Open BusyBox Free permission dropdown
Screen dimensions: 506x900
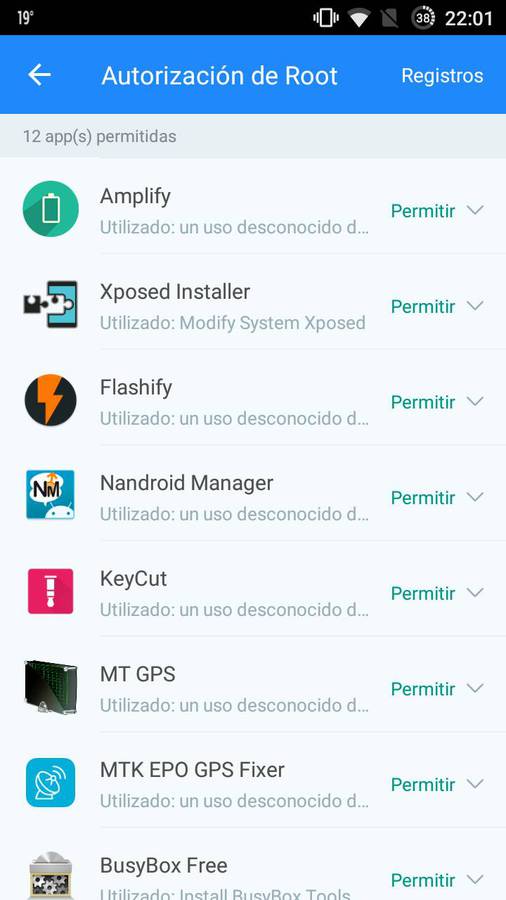[x=437, y=880]
